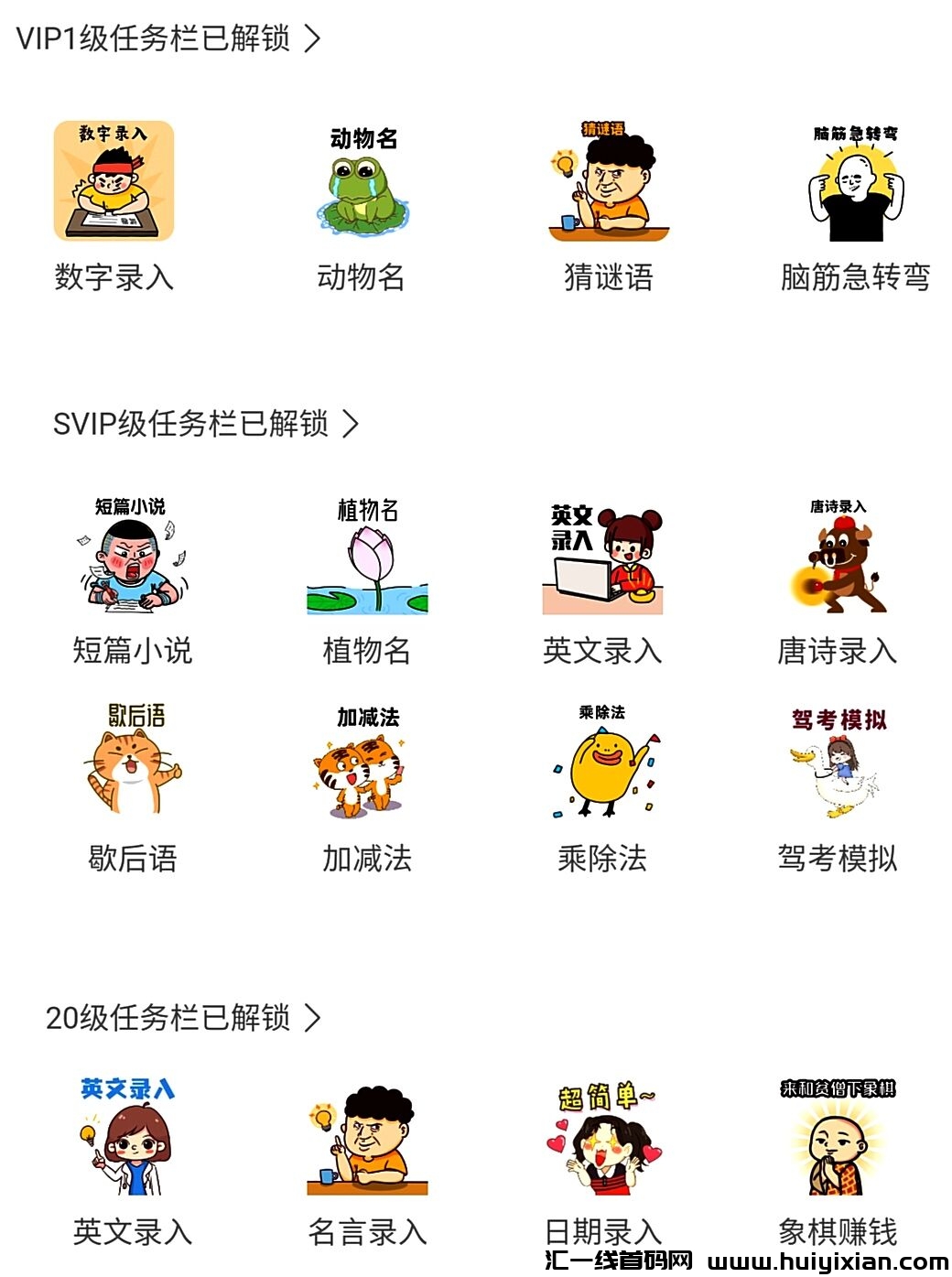
Task: Open the 20级任务栏已解锁 section link
Action: (183, 1018)
